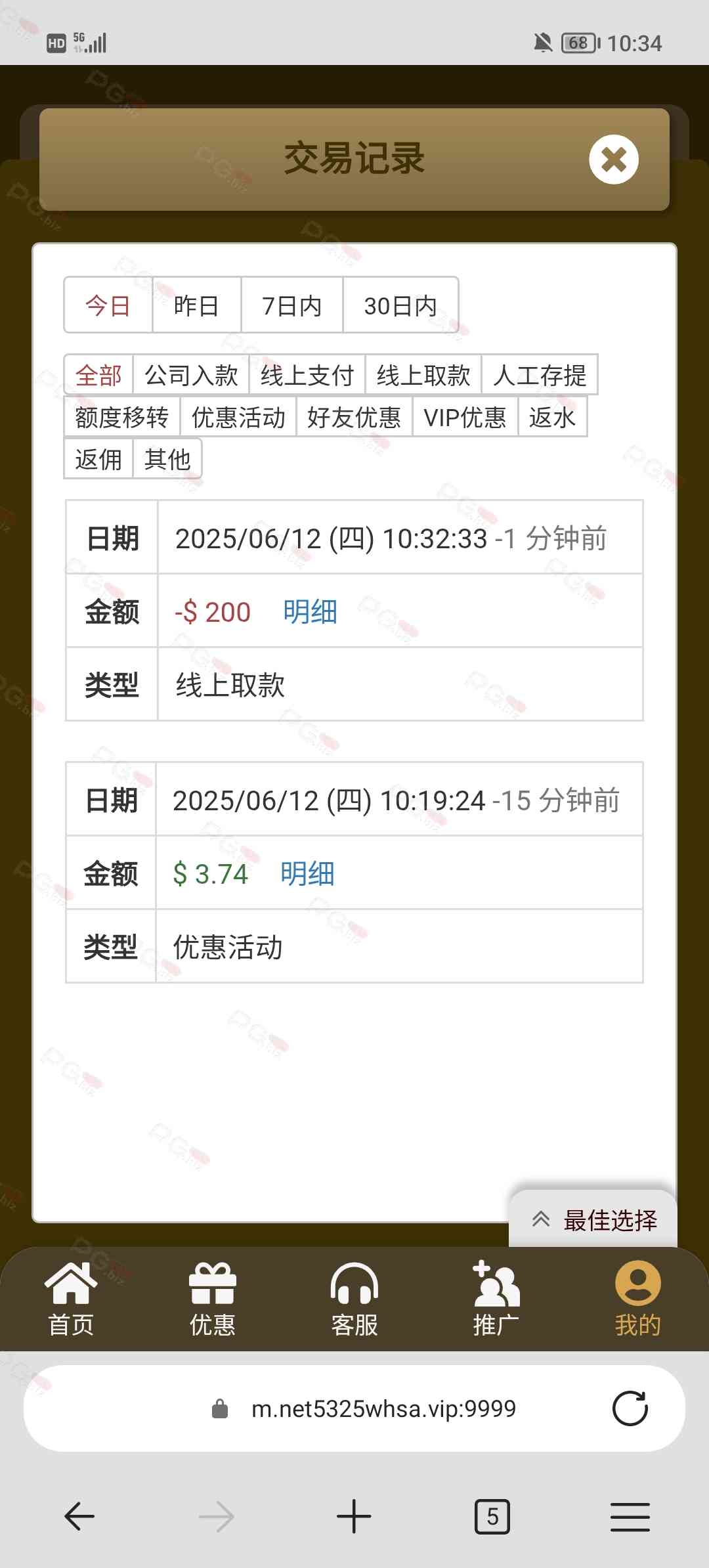This screenshot has width=709, height=1568.
Task: Go to the 首页 tab
Action: click(x=71, y=1299)
